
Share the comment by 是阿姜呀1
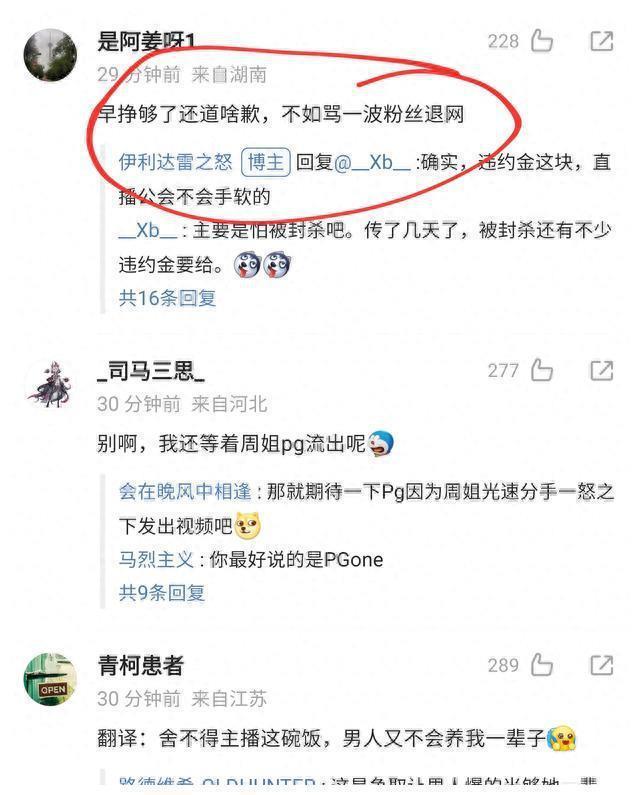tap(601, 41)
